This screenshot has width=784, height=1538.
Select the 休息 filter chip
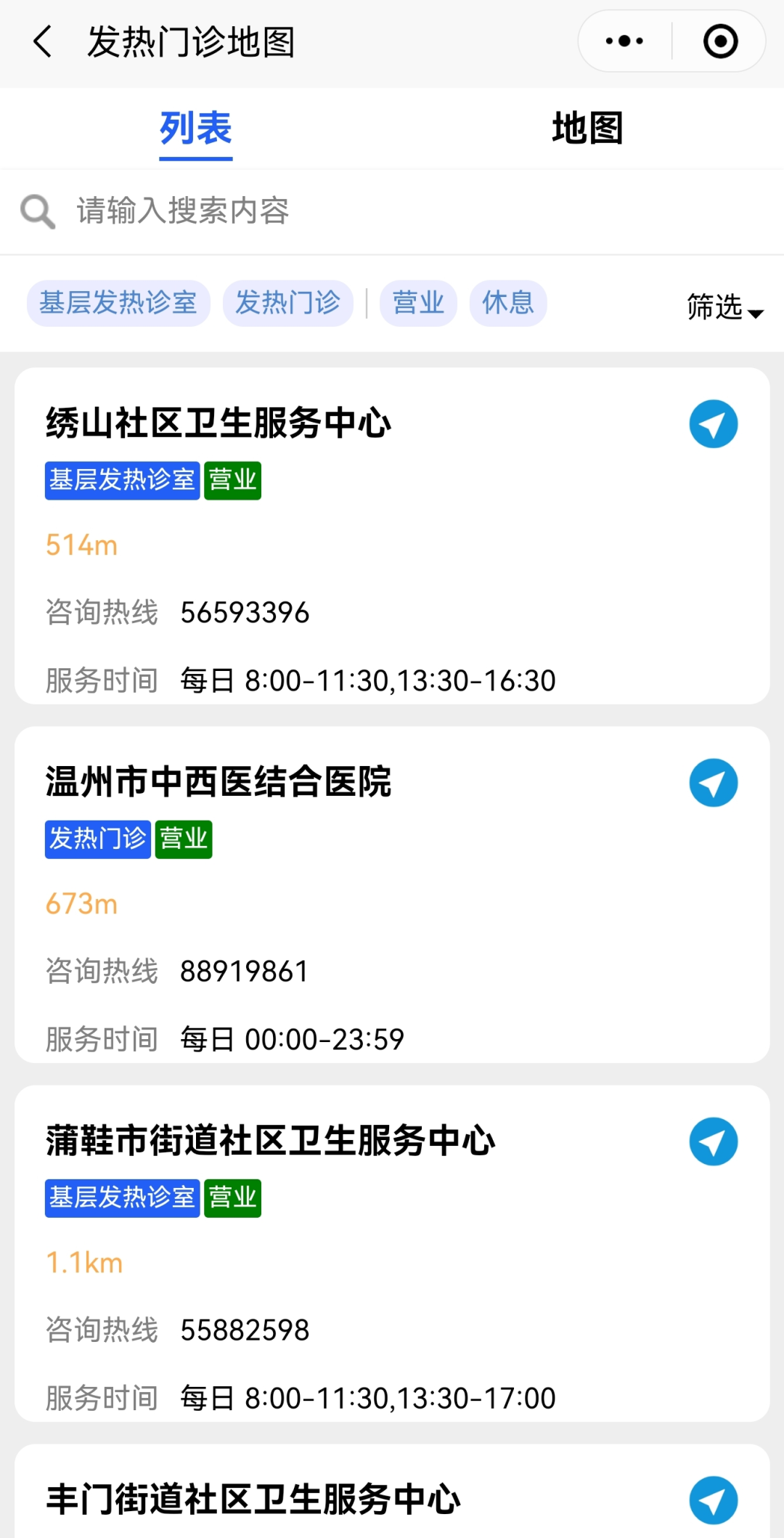(508, 303)
